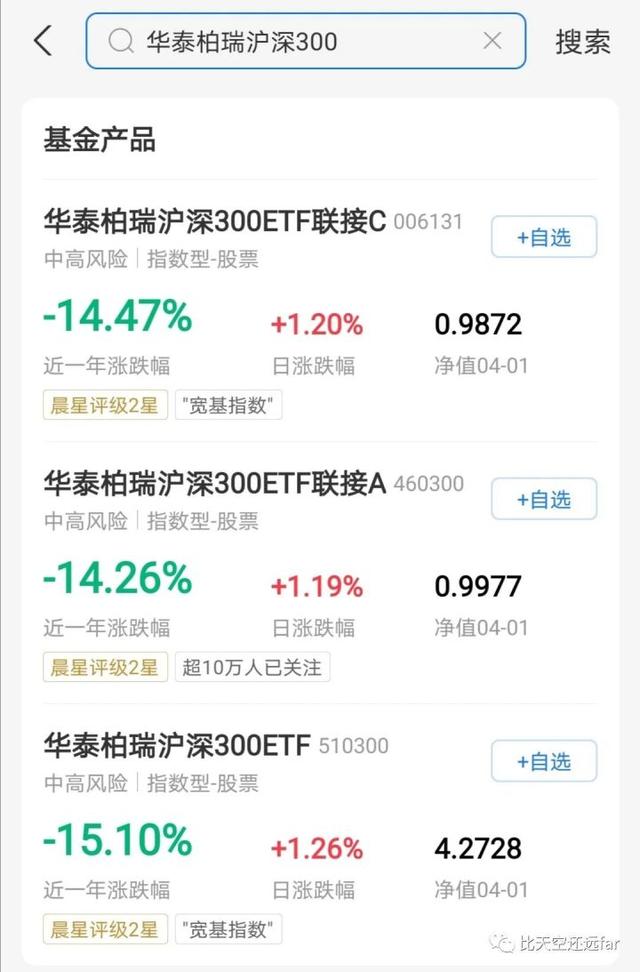Add 华泰柏瑞沪深300ETF 510300 to 自选
This screenshot has height=972, width=640.
click(543, 761)
